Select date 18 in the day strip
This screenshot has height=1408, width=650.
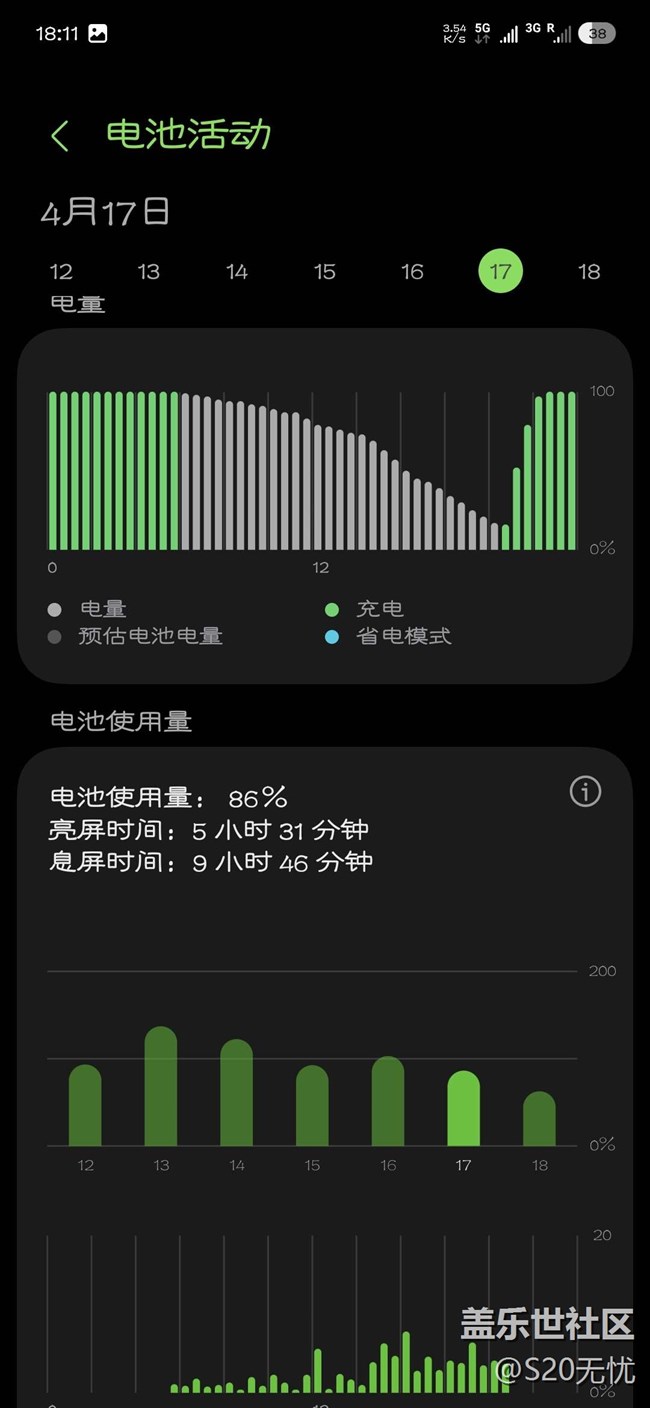[589, 272]
